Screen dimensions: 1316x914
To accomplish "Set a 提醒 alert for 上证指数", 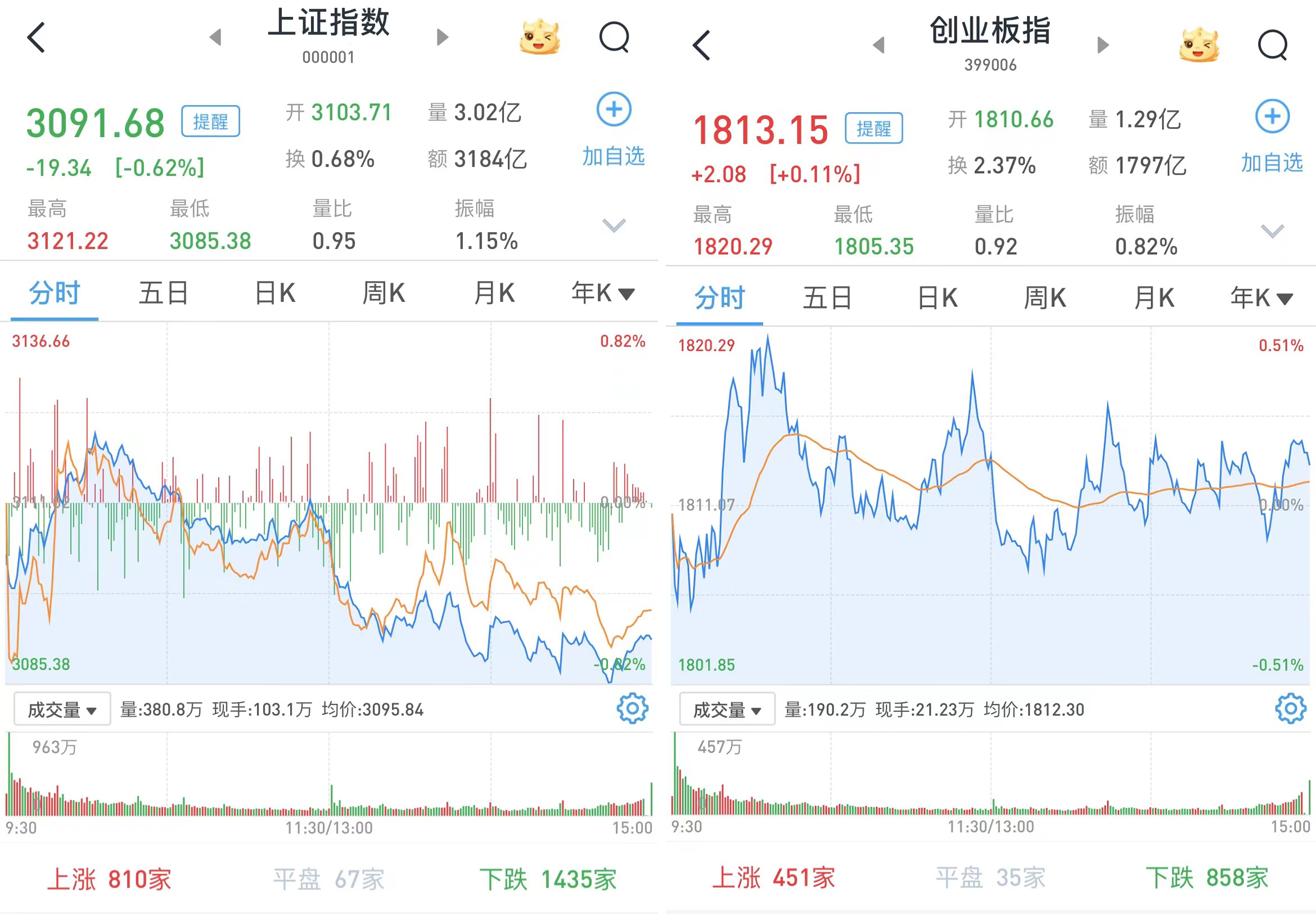I will click(210, 121).
